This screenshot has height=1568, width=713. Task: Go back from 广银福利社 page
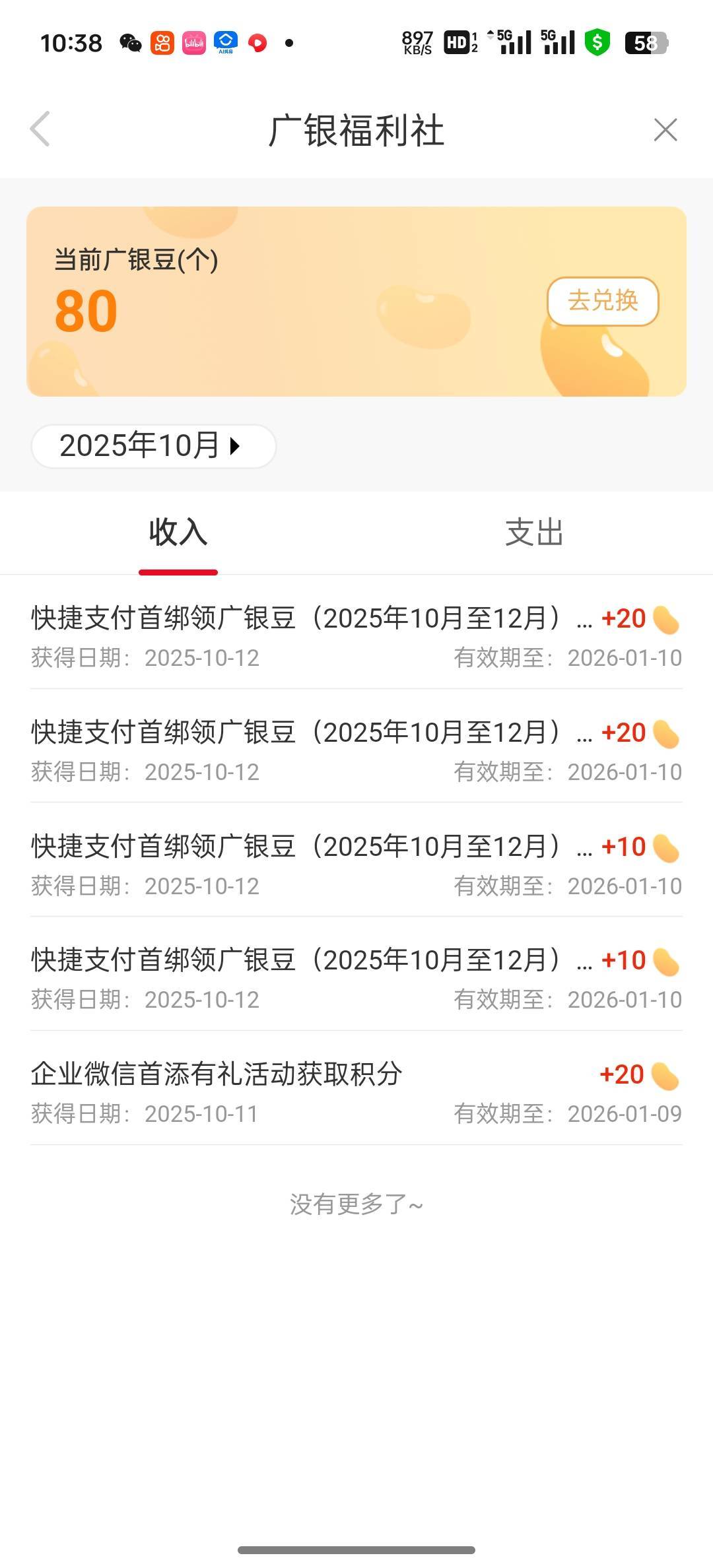click(x=40, y=129)
